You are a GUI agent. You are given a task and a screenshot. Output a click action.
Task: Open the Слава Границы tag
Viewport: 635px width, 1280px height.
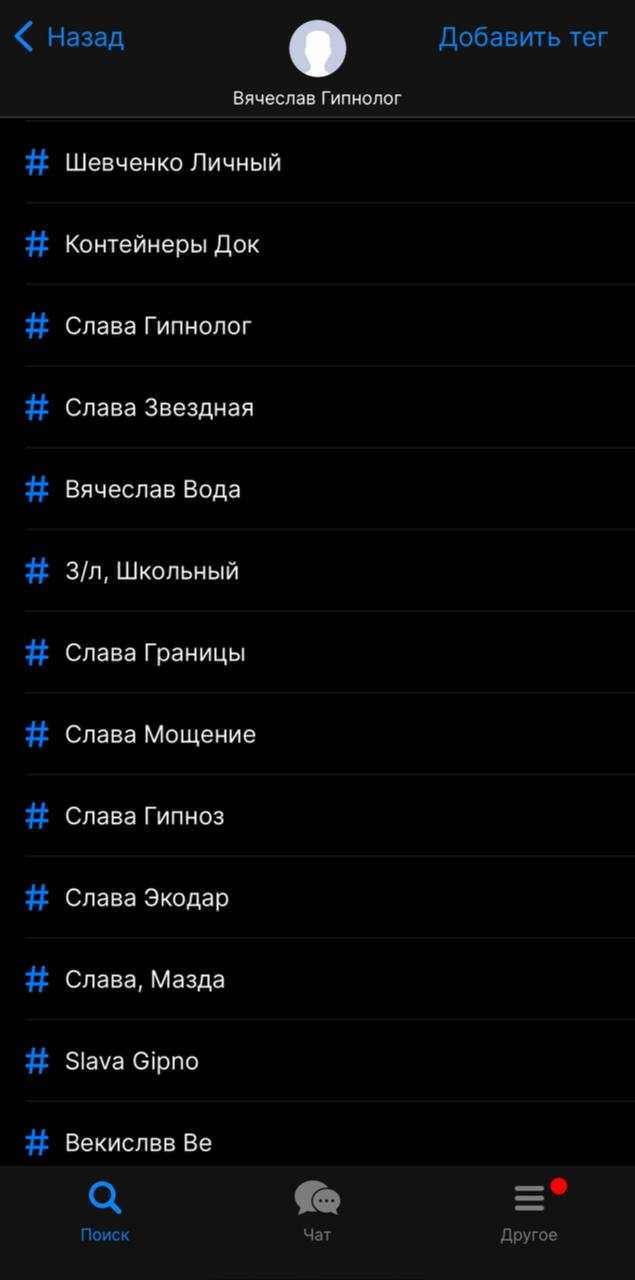pos(155,653)
